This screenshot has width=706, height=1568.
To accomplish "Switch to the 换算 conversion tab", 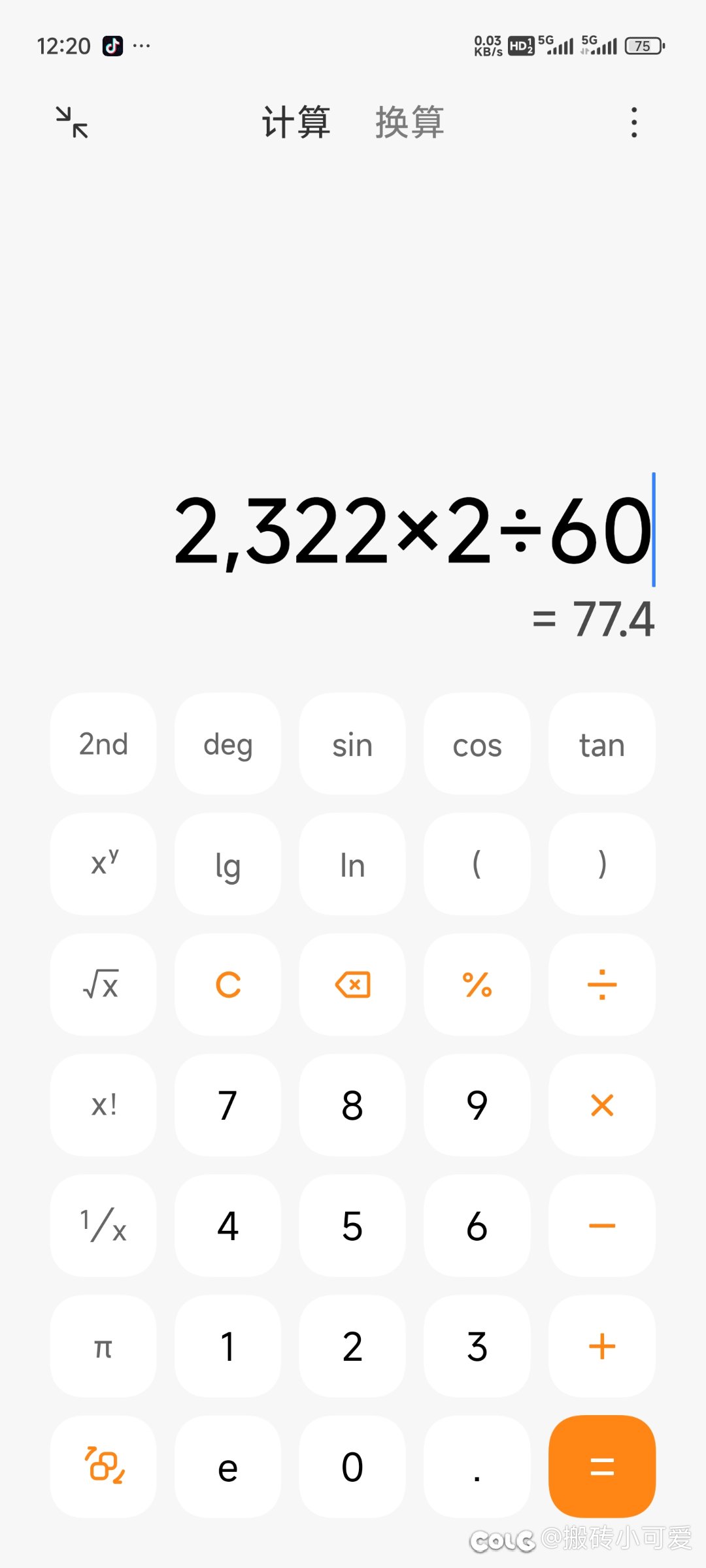I will click(x=409, y=122).
